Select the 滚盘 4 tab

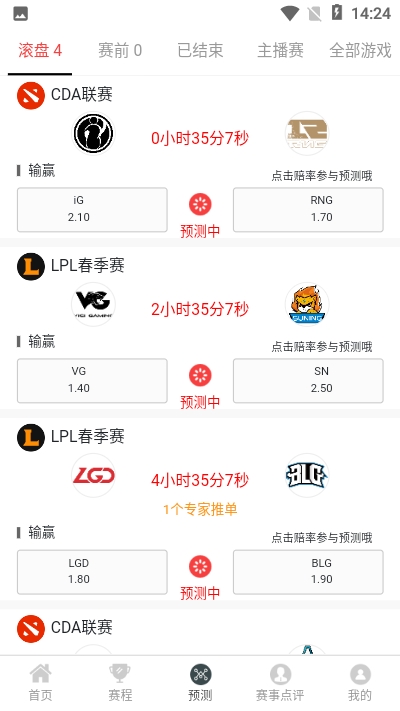pos(40,50)
